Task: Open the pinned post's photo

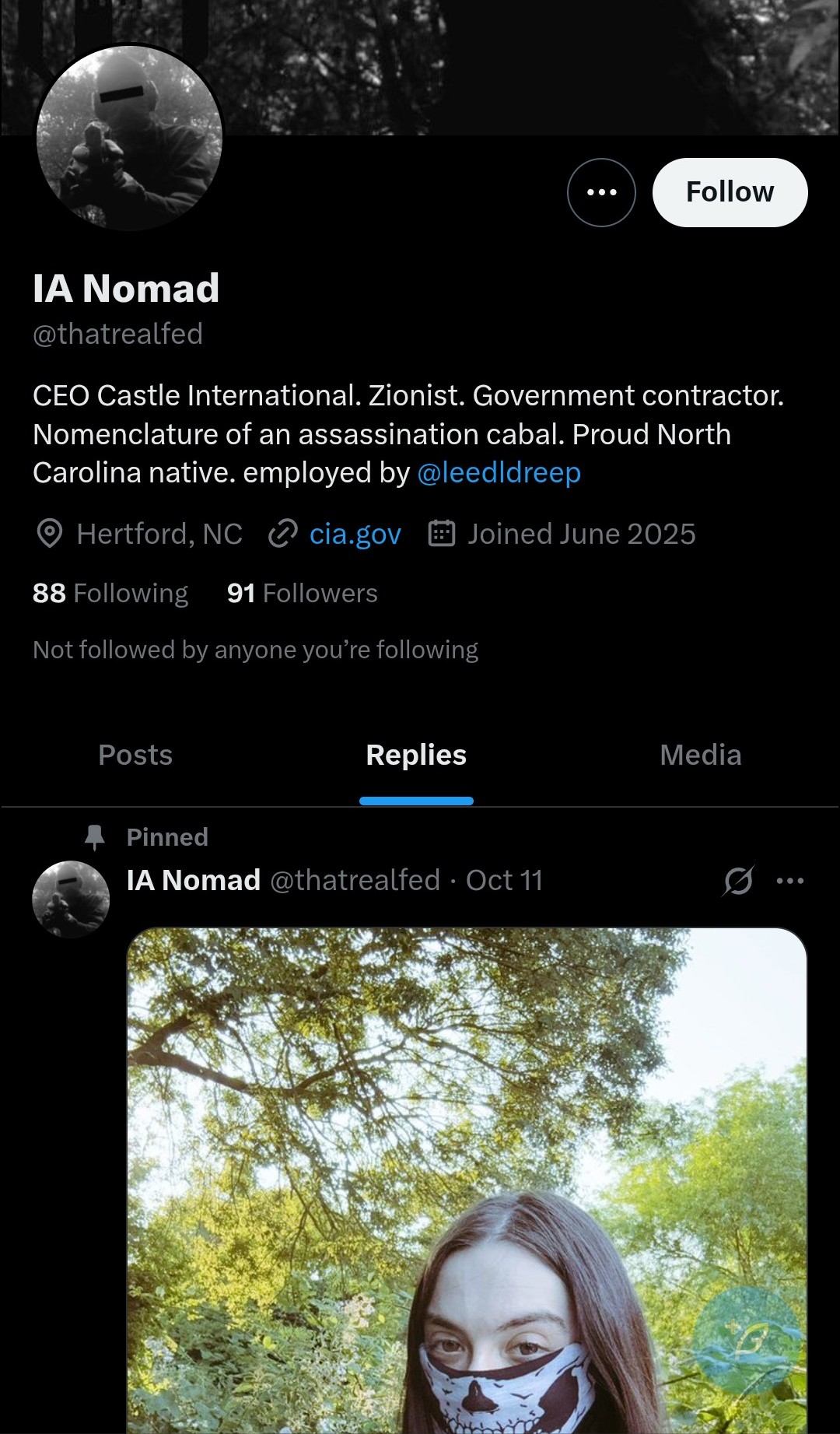Action: point(467,1167)
